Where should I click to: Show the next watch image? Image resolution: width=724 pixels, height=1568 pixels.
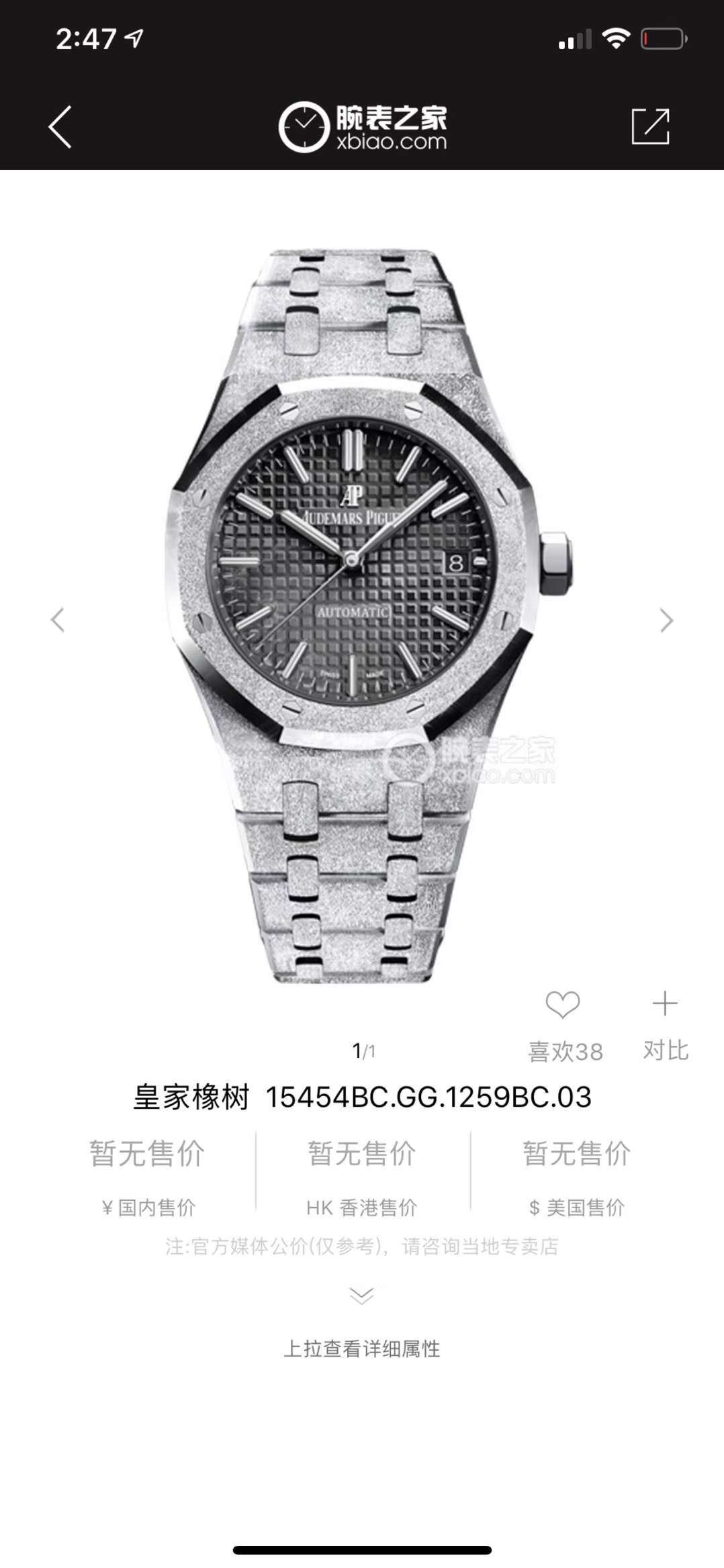[x=666, y=620]
